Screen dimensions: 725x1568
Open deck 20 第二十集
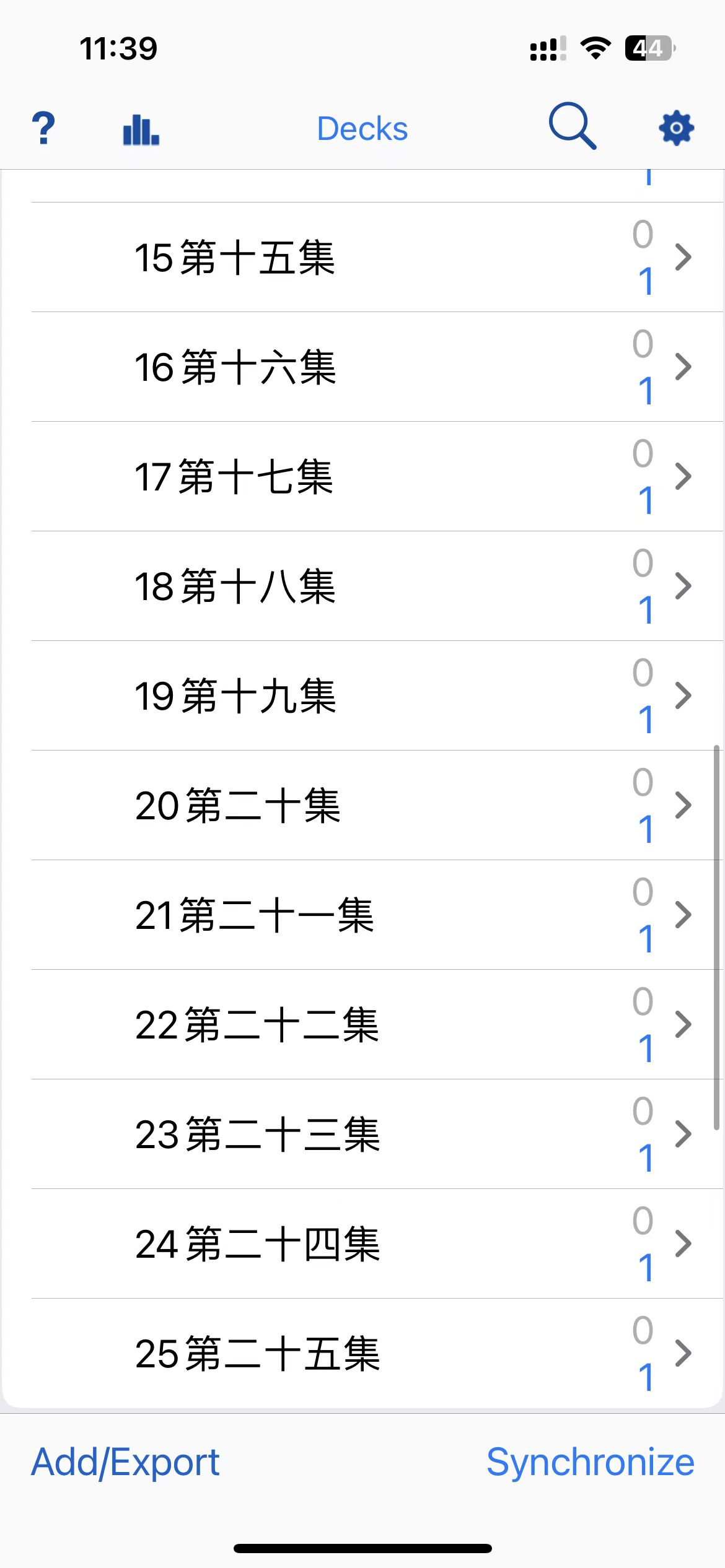coord(377,805)
